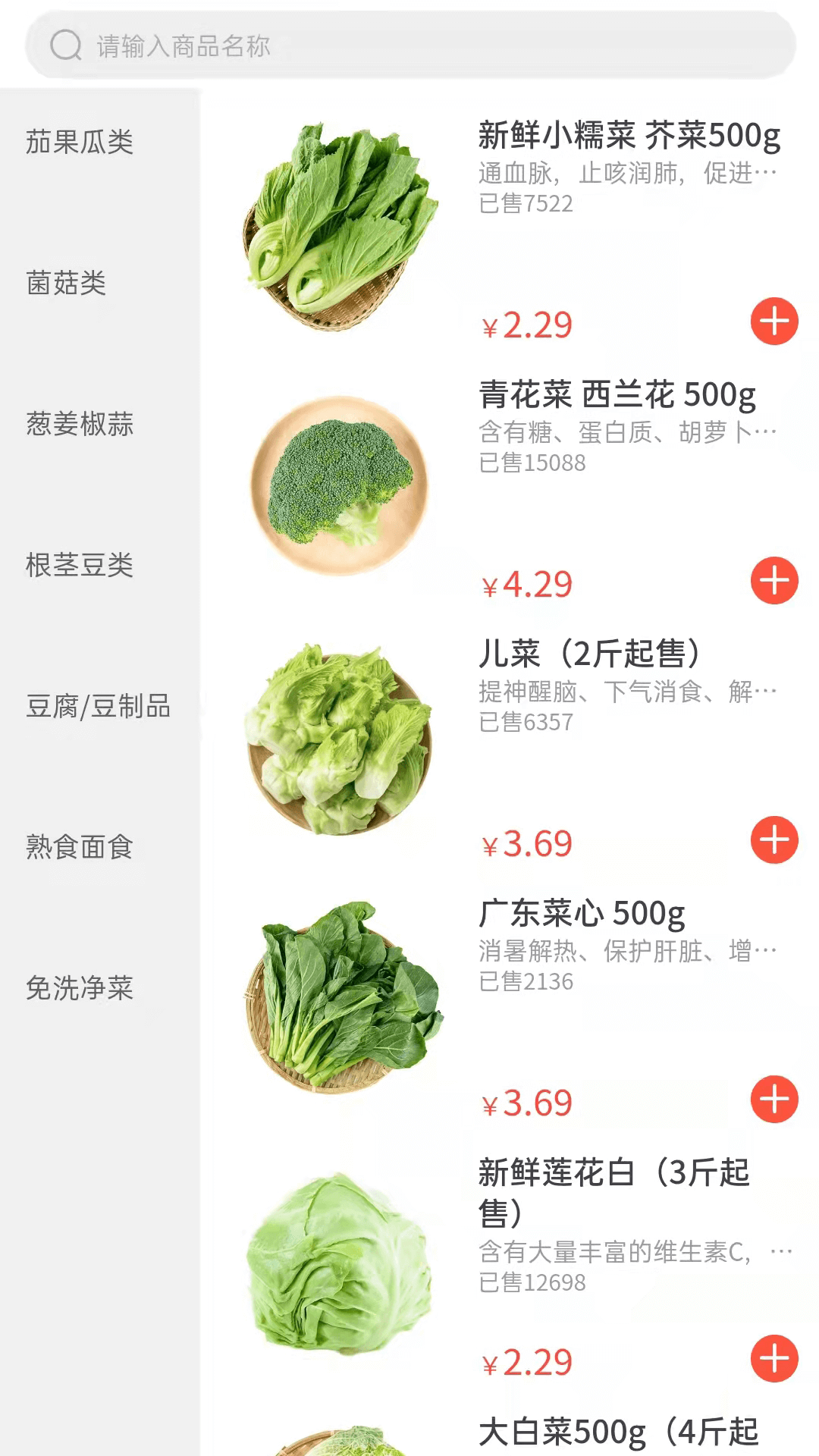Add 广东菜心 500g to cart
The image size is (819, 1456).
(x=774, y=1100)
